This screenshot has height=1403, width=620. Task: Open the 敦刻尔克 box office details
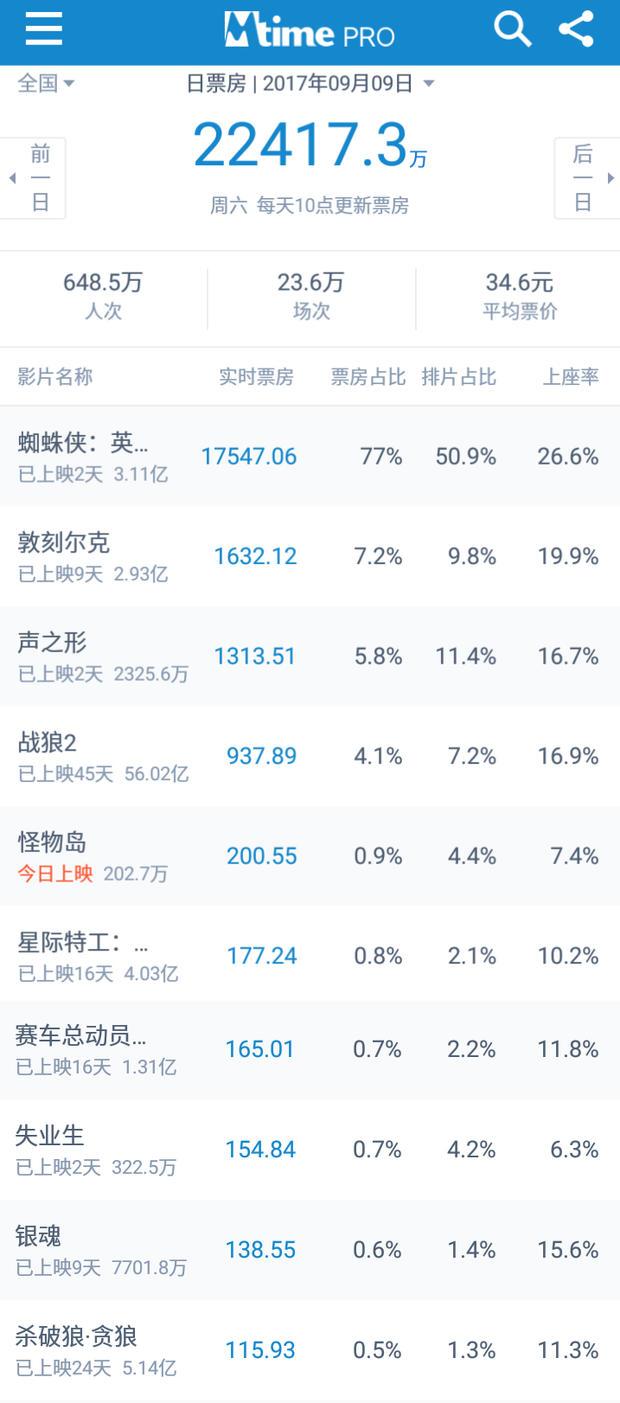[x=310, y=556]
